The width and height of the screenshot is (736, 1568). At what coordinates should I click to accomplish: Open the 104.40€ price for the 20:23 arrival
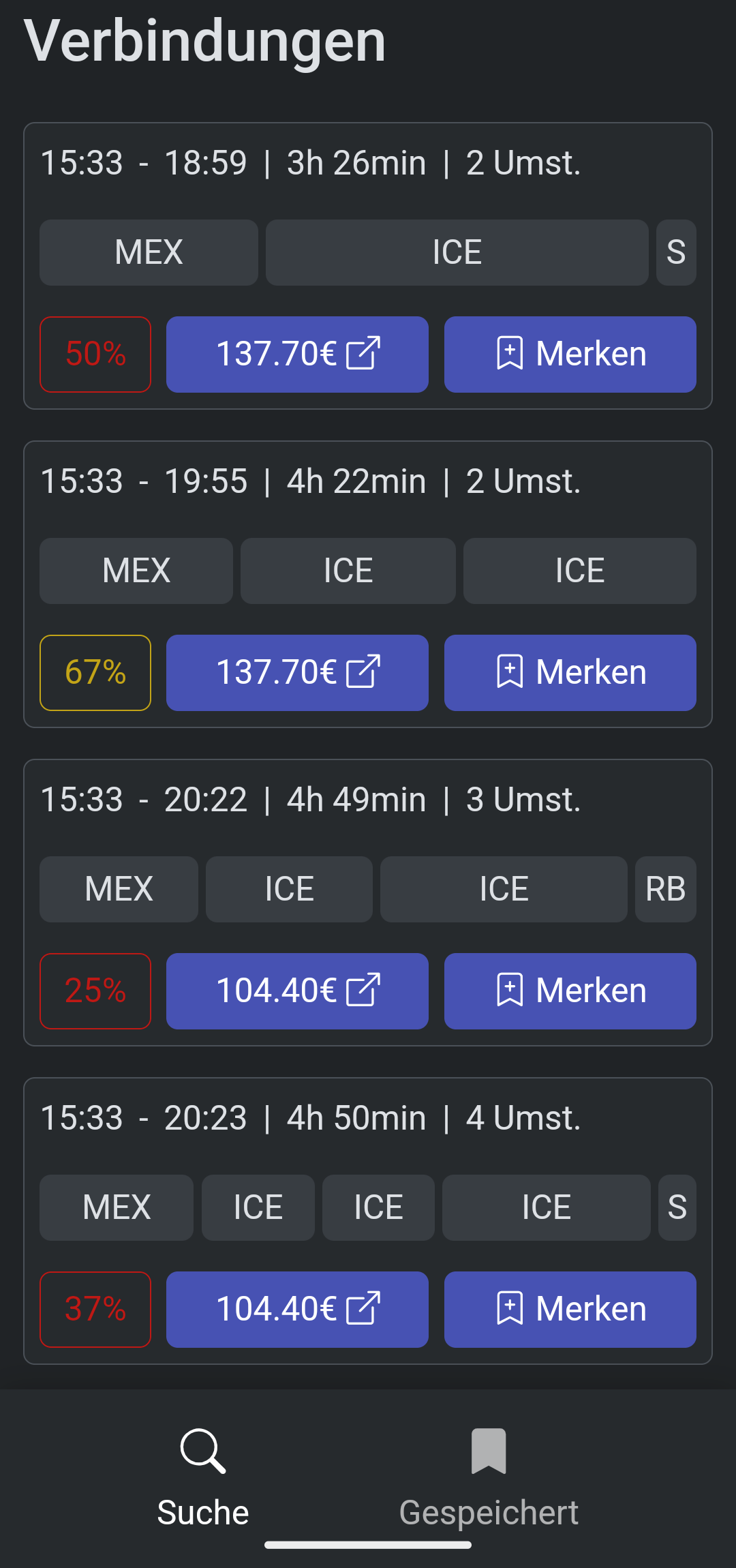(297, 1310)
